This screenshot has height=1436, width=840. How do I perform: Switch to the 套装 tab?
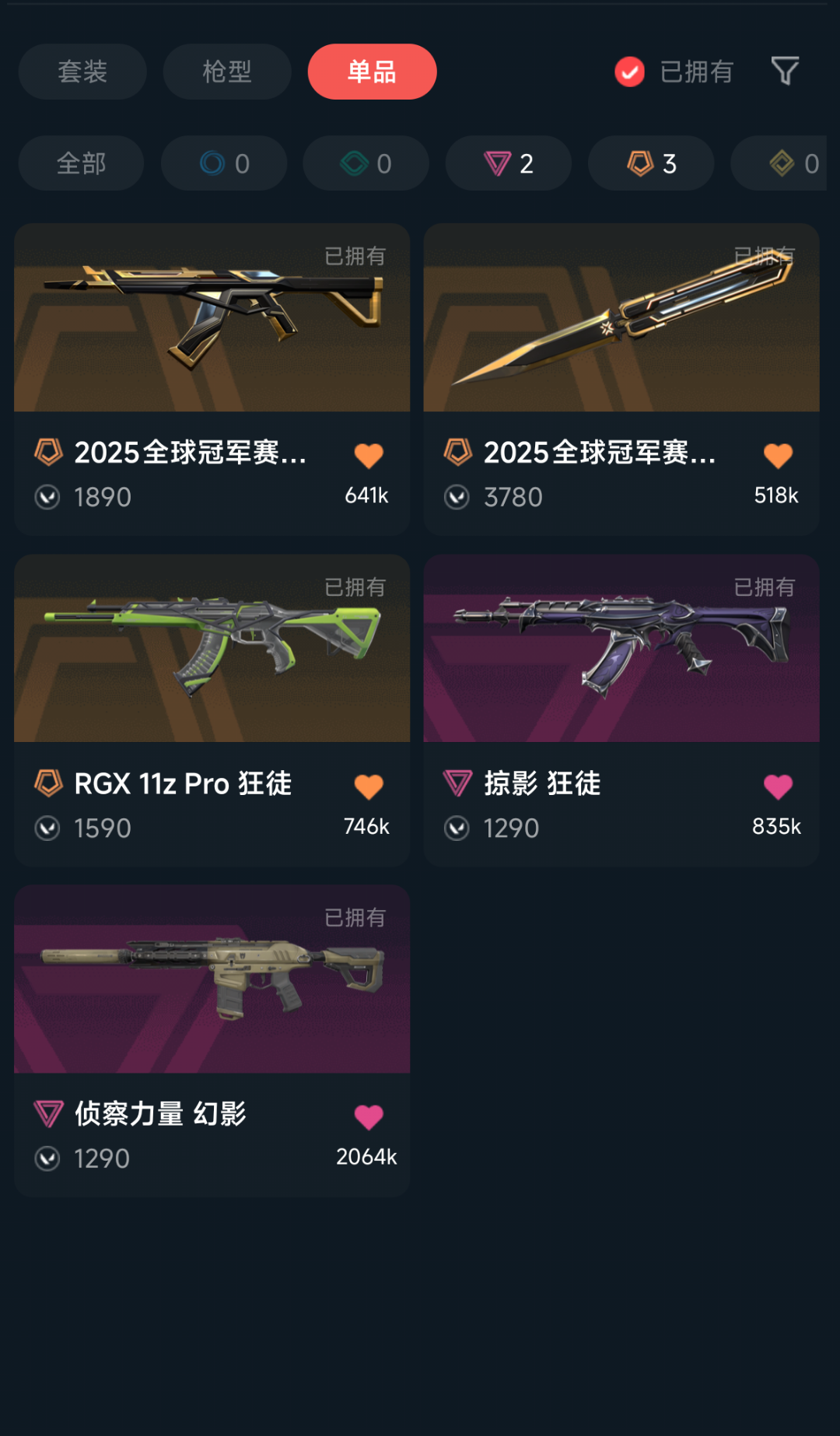coord(82,72)
